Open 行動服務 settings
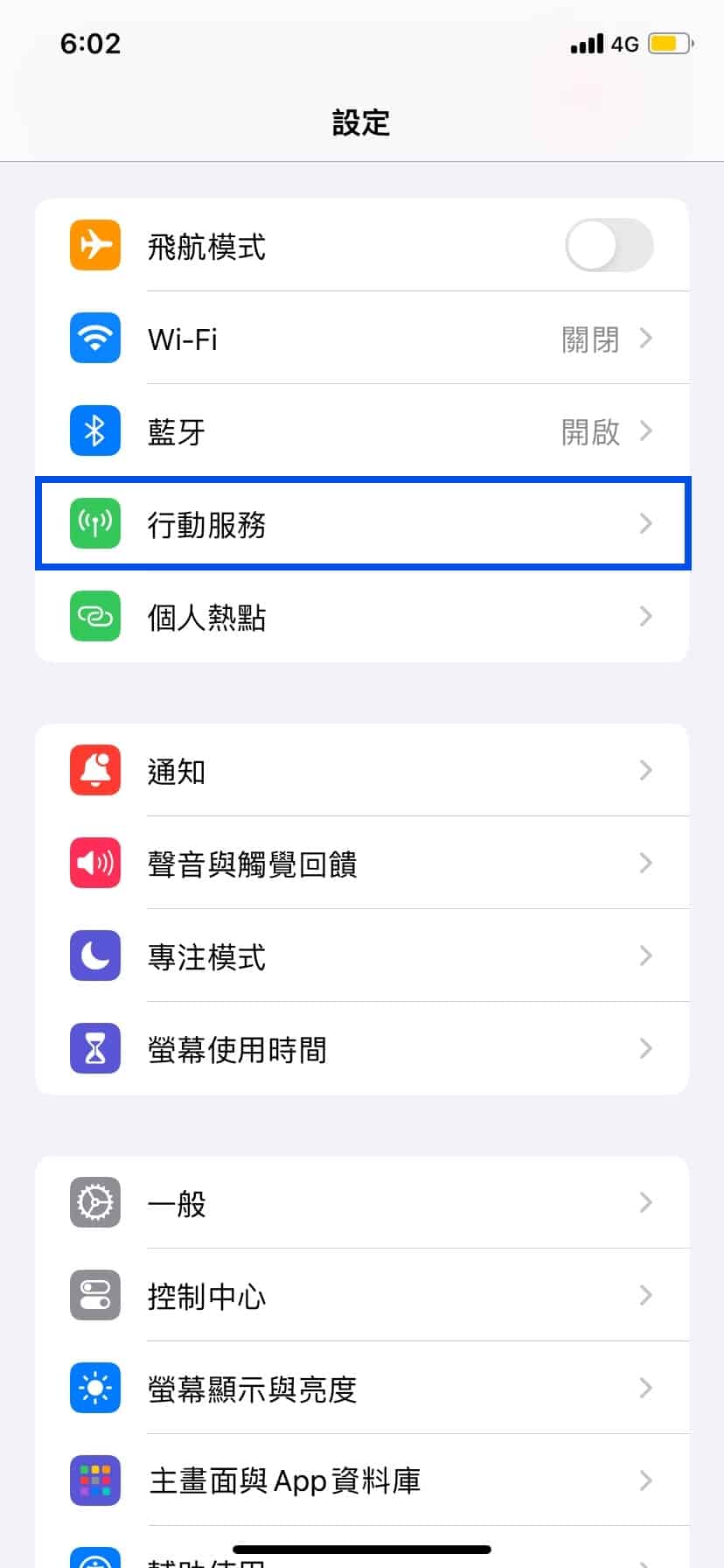Image resolution: width=724 pixels, height=1568 pixels. [x=362, y=524]
